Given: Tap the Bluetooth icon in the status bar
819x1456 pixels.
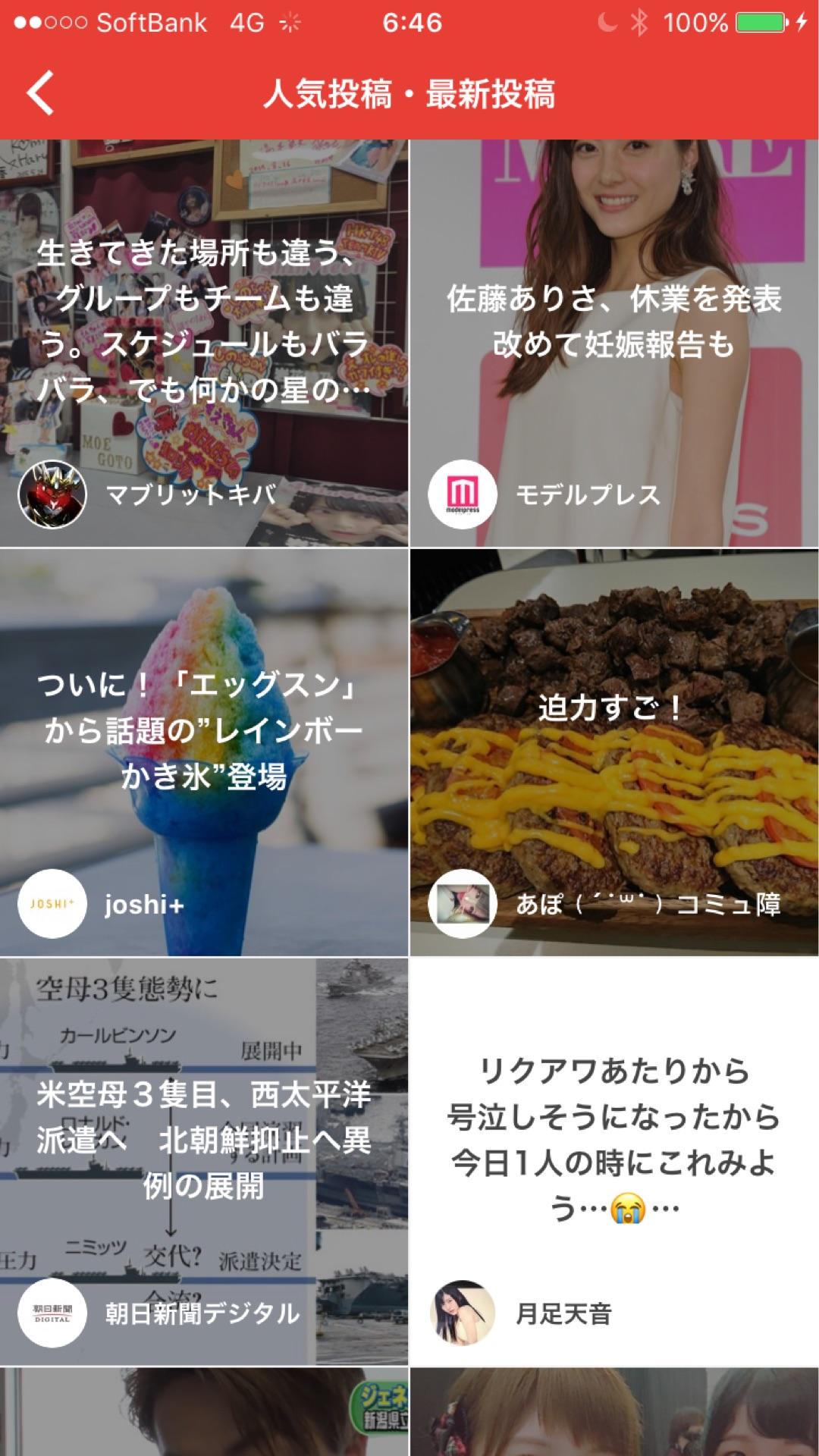Looking at the screenshot, I should coord(639,23).
